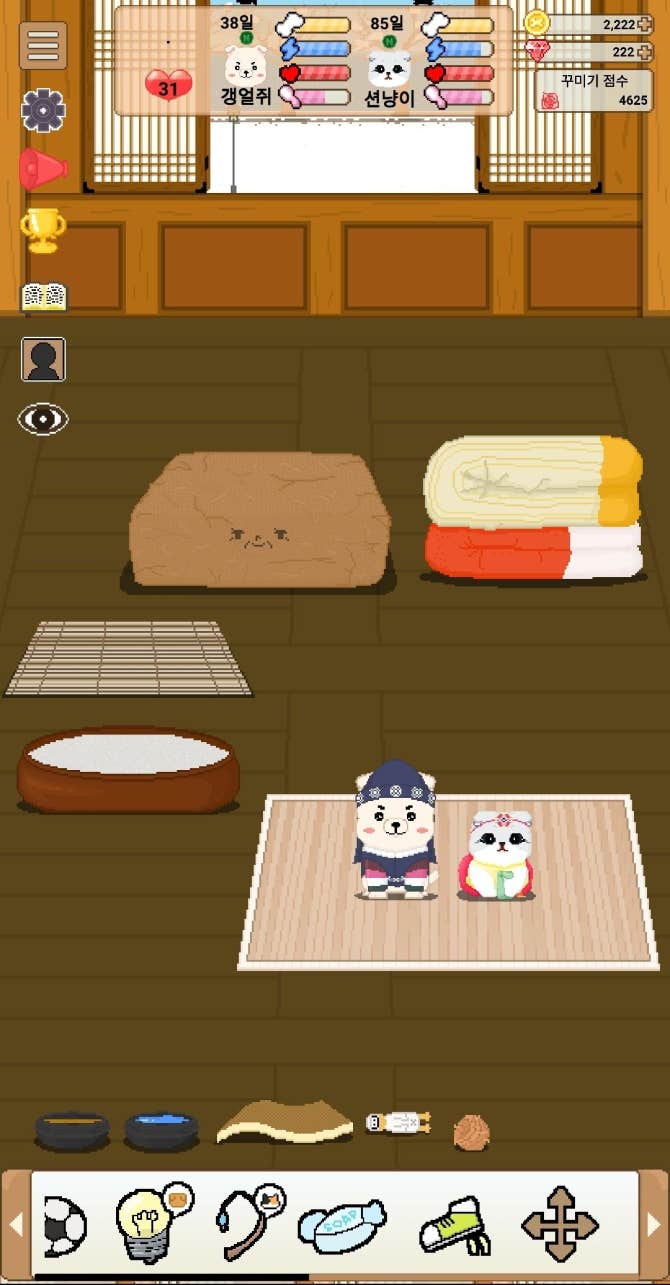This screenshot has height=1285, width=670.
Task: Open the settings gear
Action: pos(43,110)
